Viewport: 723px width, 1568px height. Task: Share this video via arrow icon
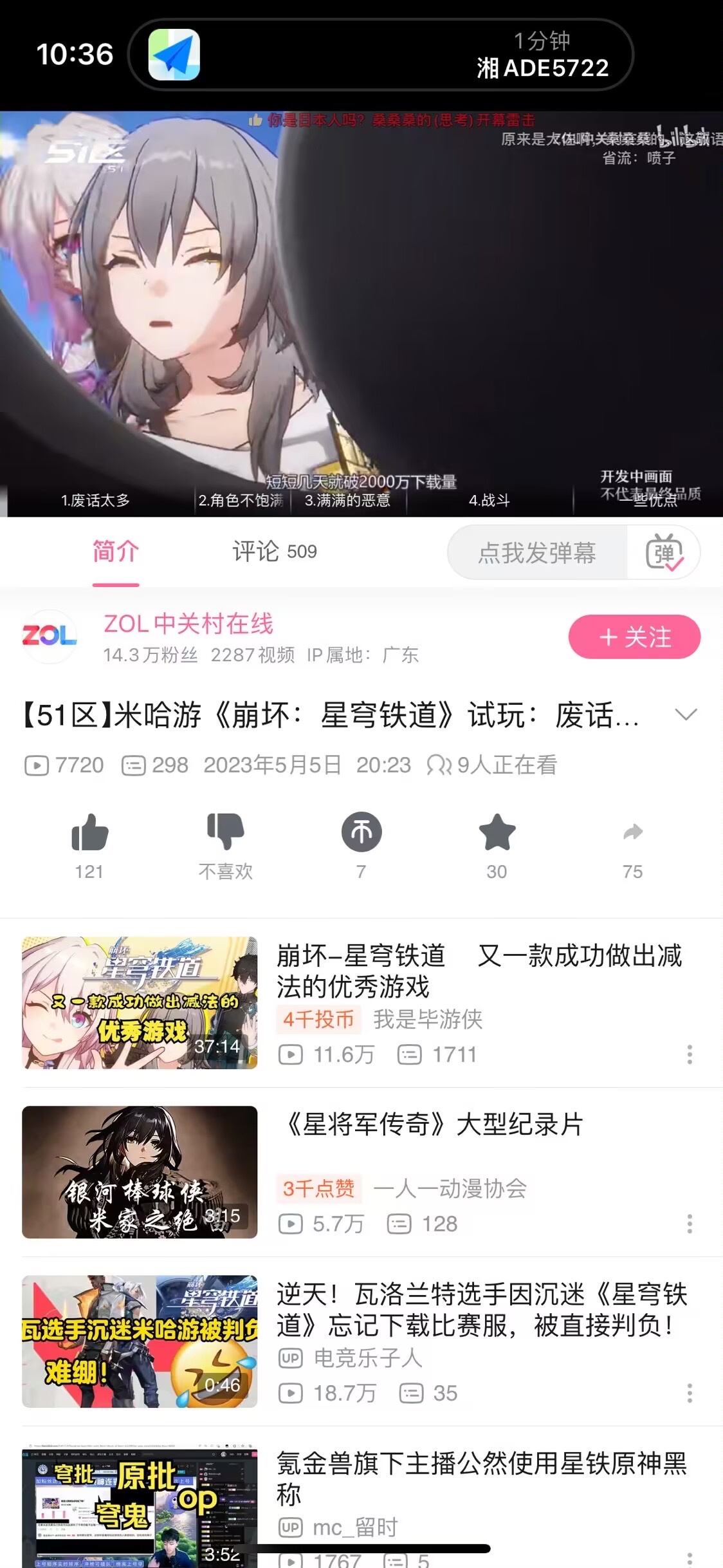[x=632, y=832]
